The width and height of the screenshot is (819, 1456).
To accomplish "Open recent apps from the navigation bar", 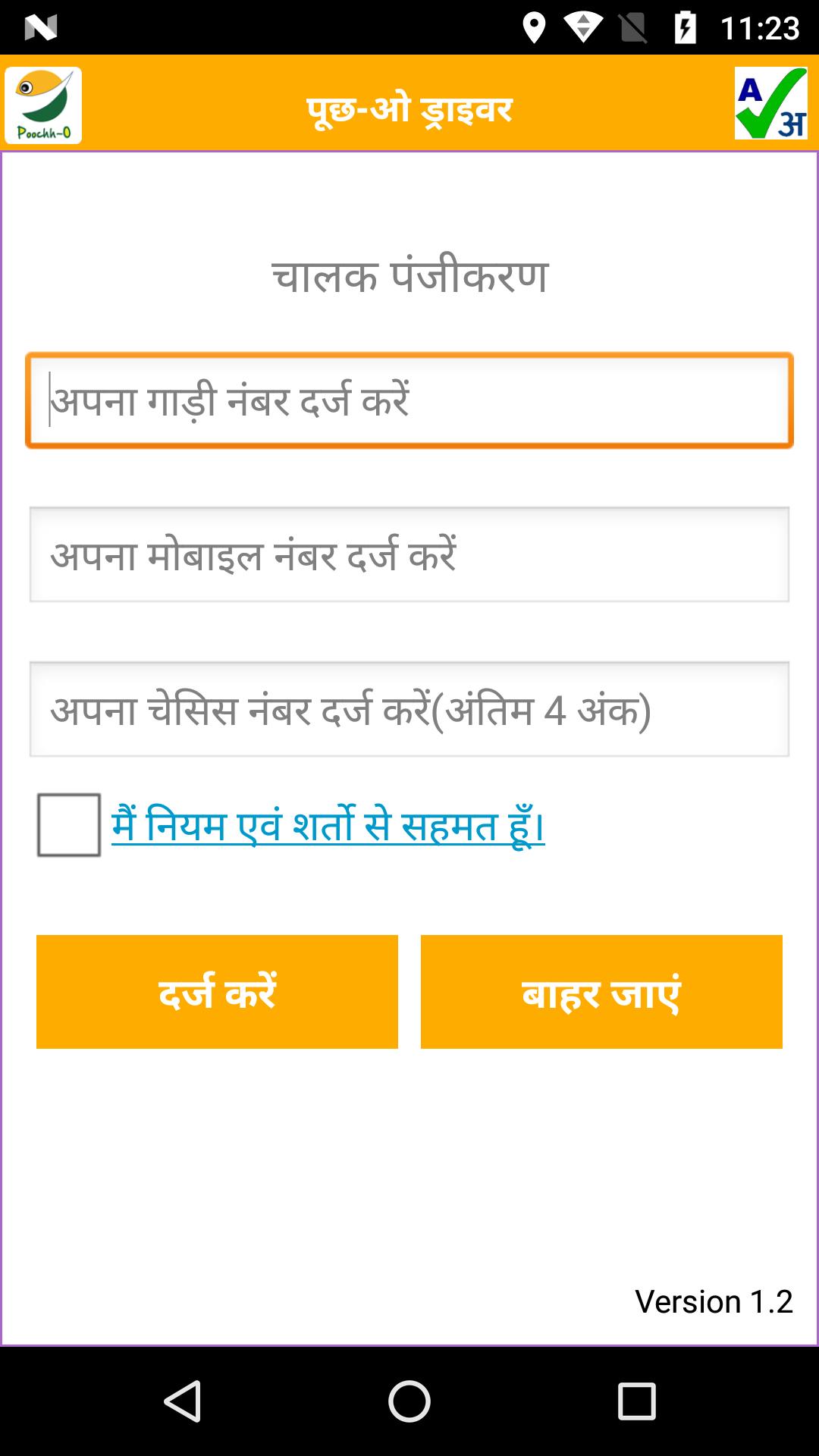I will (636, 1401).
